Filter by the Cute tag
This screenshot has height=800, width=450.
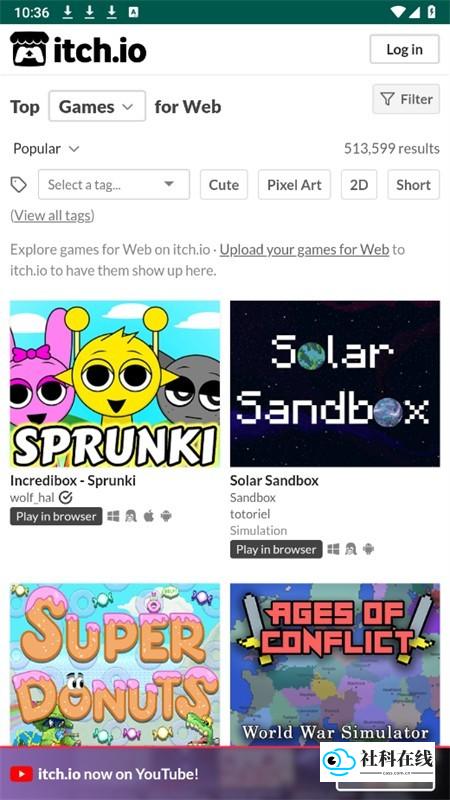(x=223, y=184)
